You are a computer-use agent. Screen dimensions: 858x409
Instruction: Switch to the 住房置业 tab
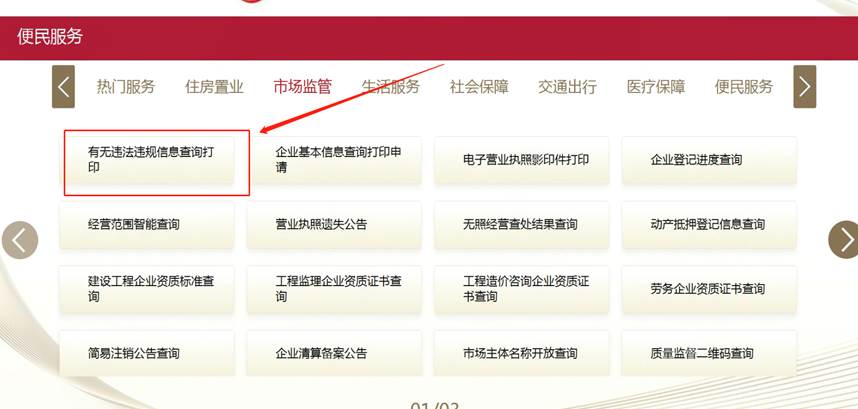[x=214, y=87]
